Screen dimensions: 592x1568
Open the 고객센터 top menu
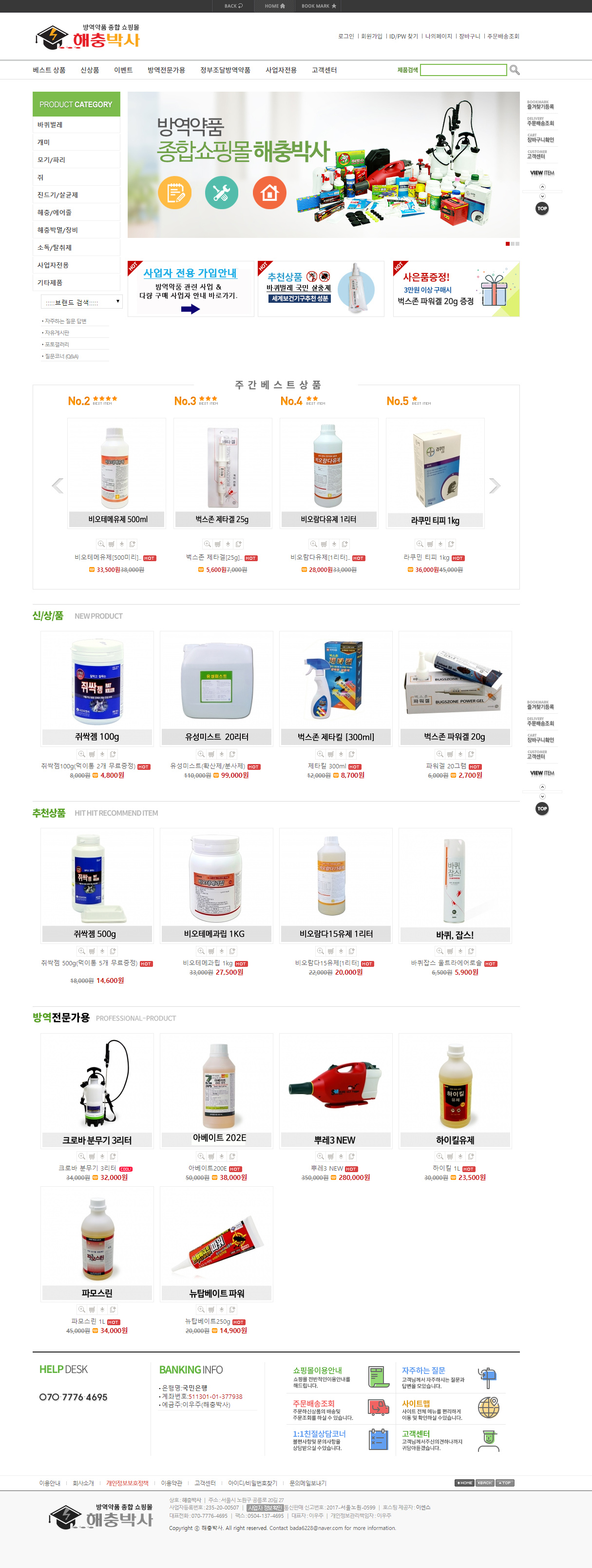click(x=324, y=70)
